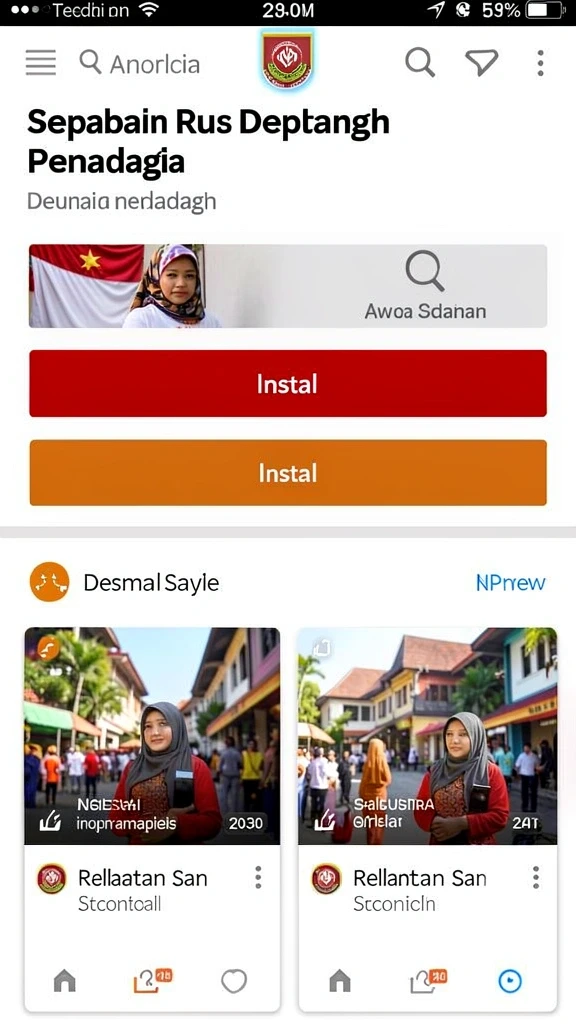Tap the home icon under Rellantan San
576x1024 pixels.
340,981
